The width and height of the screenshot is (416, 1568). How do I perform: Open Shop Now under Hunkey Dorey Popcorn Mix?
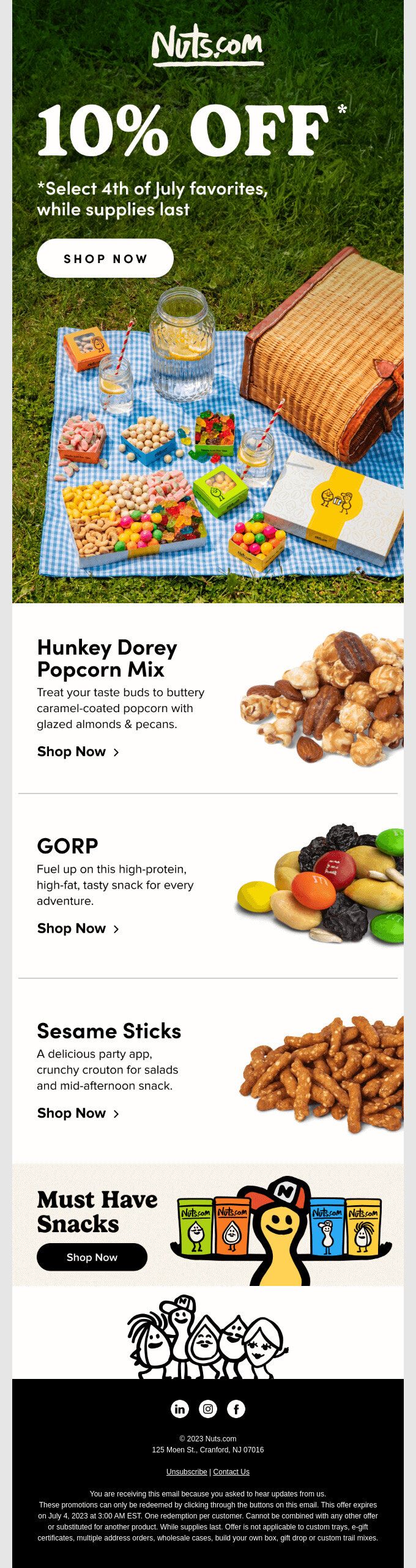tap(78, 751)
